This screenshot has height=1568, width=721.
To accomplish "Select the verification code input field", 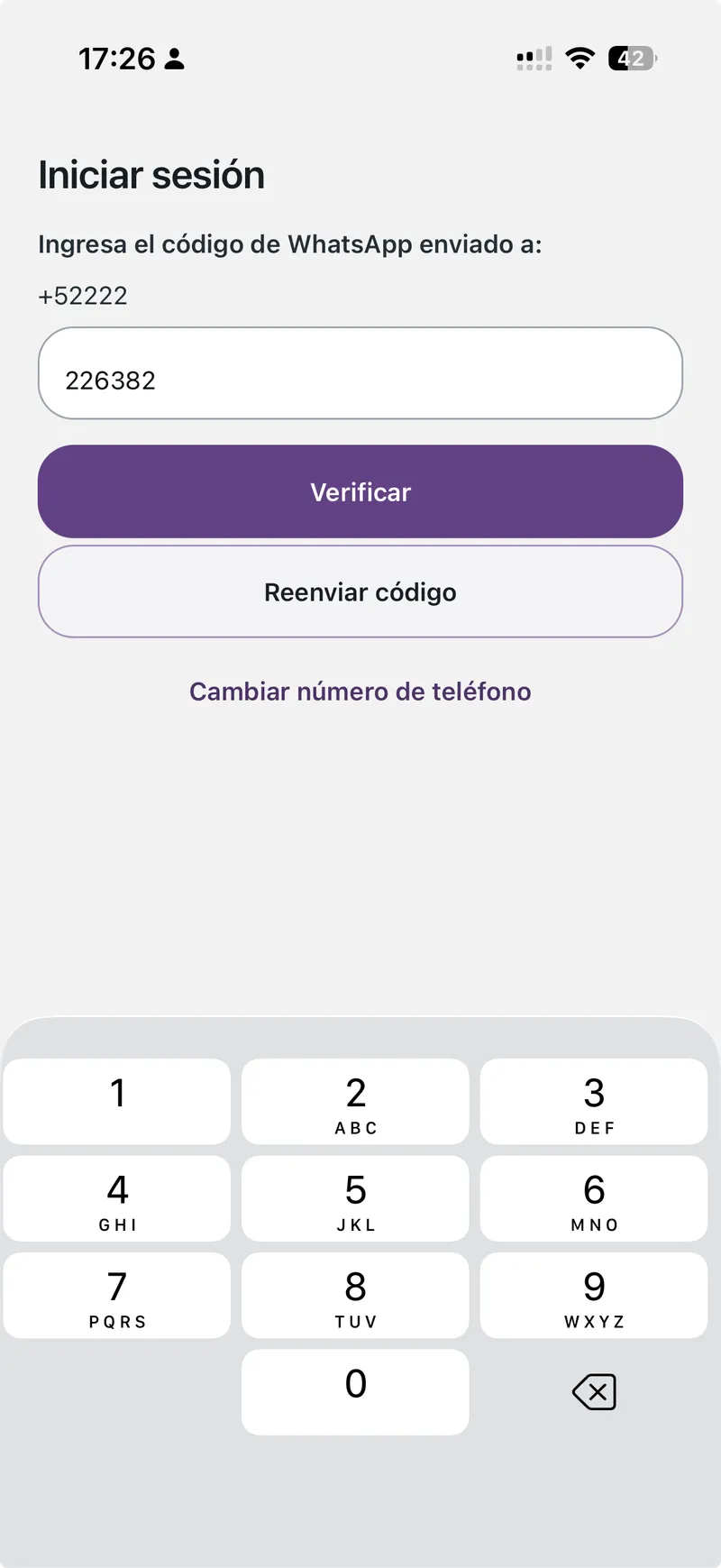I will pos(360,373).
